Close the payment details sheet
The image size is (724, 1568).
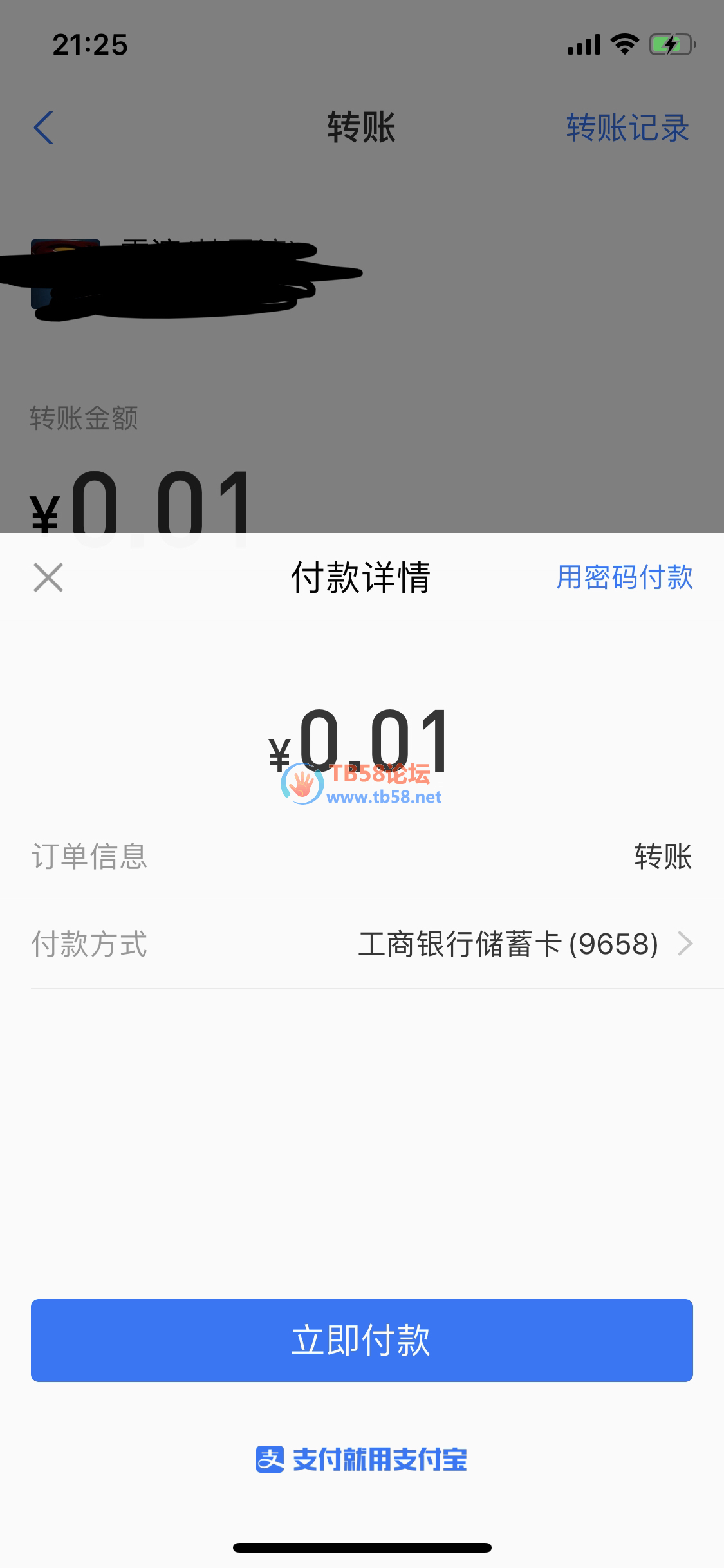tap(48, 577)
